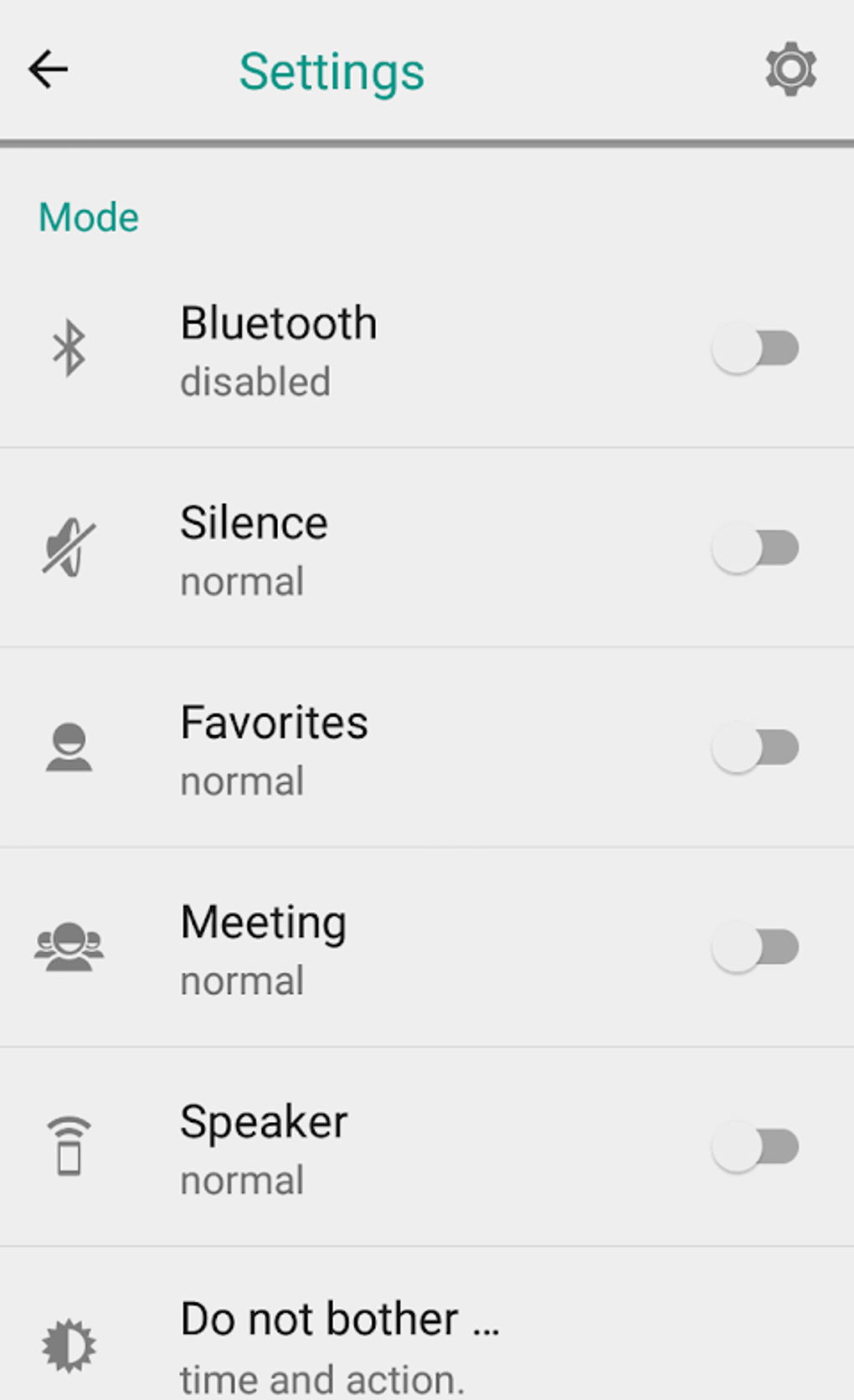Open the gear settings icon

pos(790,69)
